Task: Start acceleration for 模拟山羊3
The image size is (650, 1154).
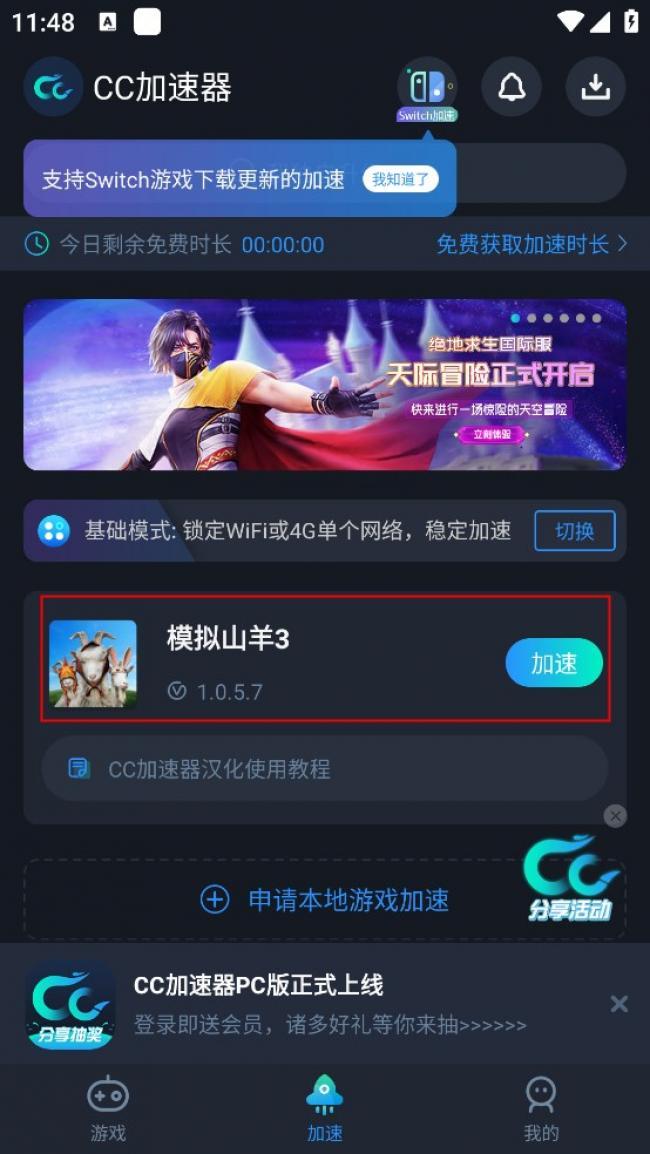Action: coord(554,663)
